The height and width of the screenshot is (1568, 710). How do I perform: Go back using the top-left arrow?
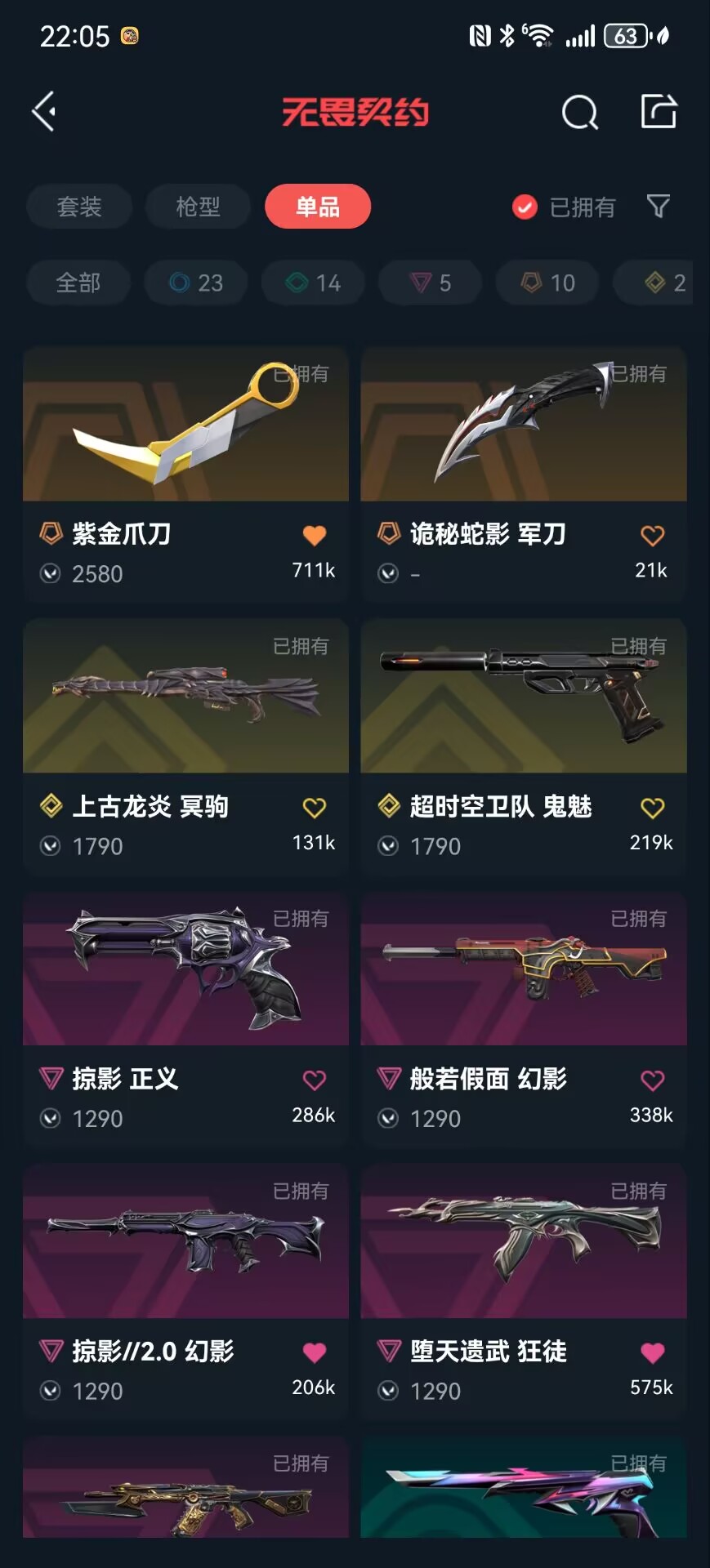coord(44,111)
